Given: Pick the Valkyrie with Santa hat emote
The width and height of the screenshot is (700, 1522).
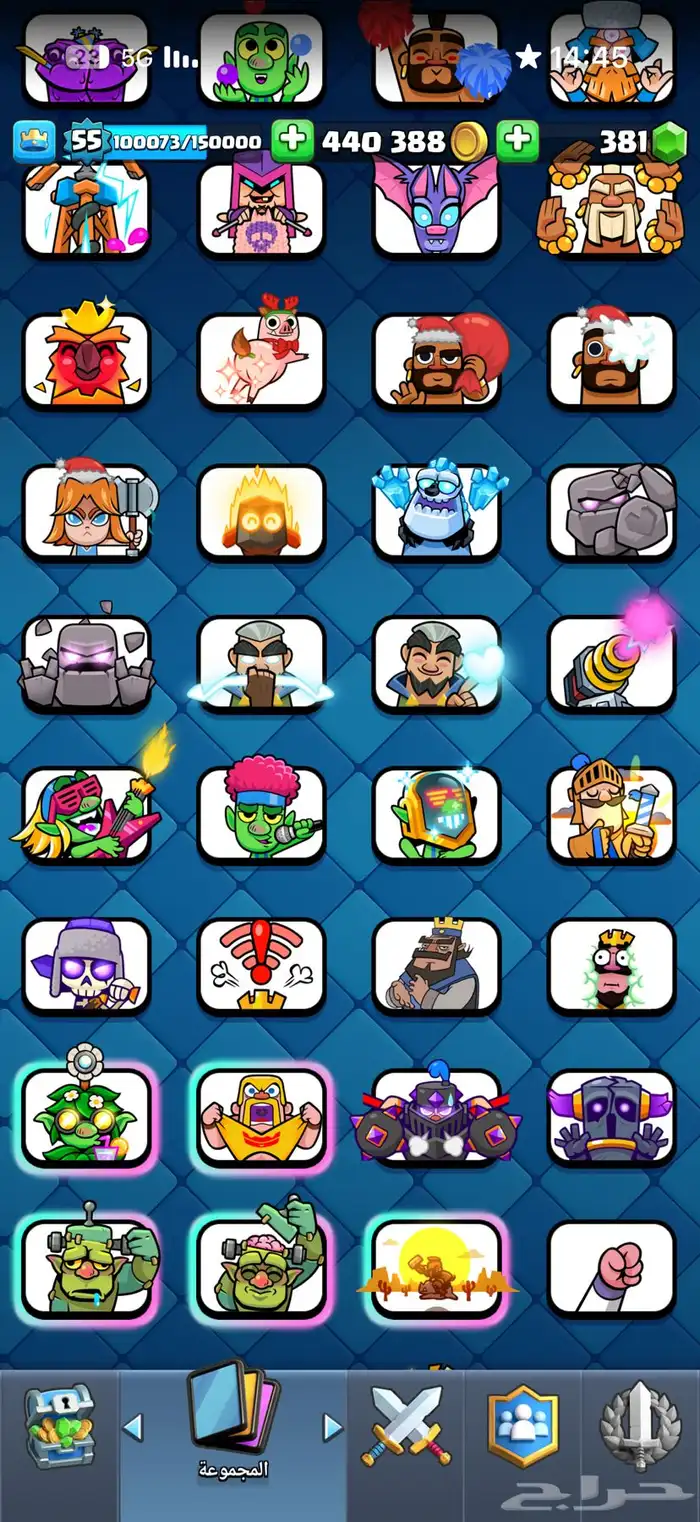Looking at the screenshot, I should coord(86,512).
